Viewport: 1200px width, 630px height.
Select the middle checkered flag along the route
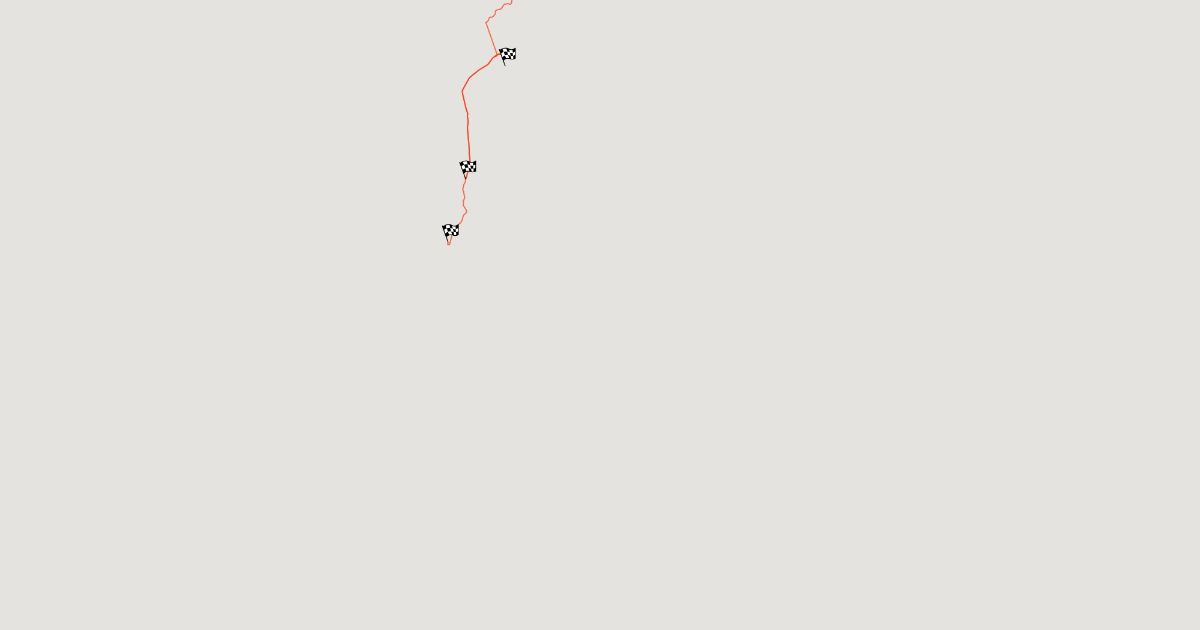coord(468,167)
